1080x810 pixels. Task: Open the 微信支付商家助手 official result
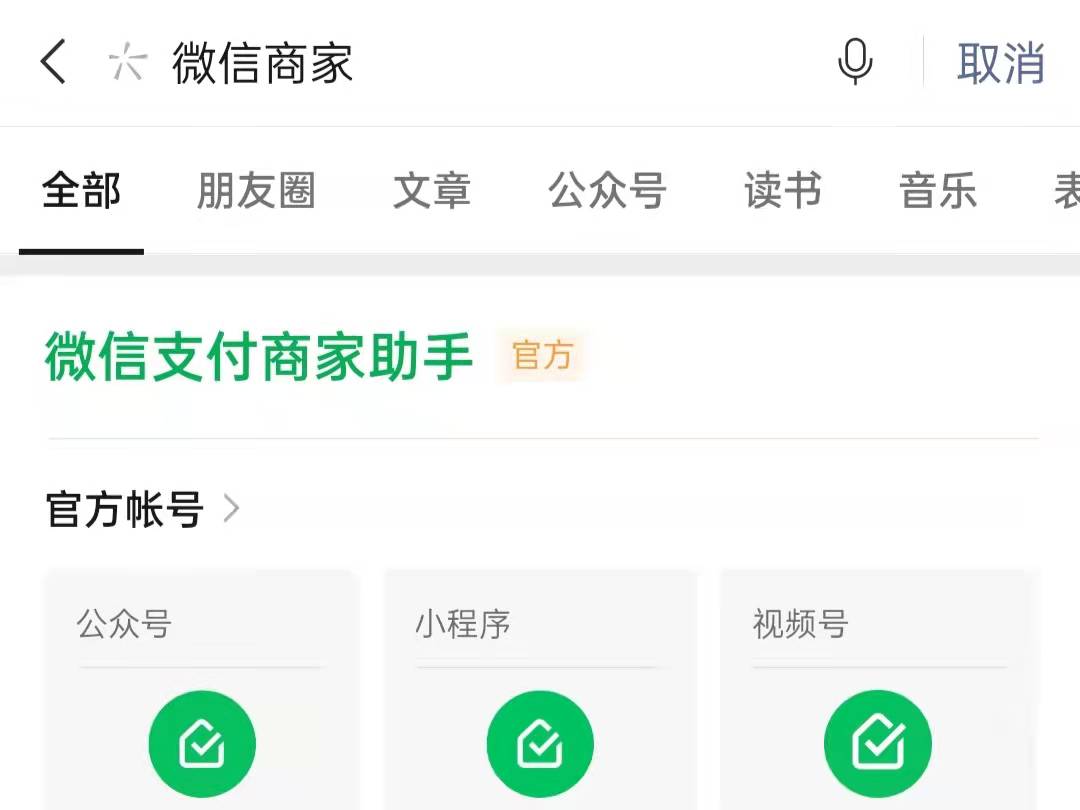pos(259,356)
